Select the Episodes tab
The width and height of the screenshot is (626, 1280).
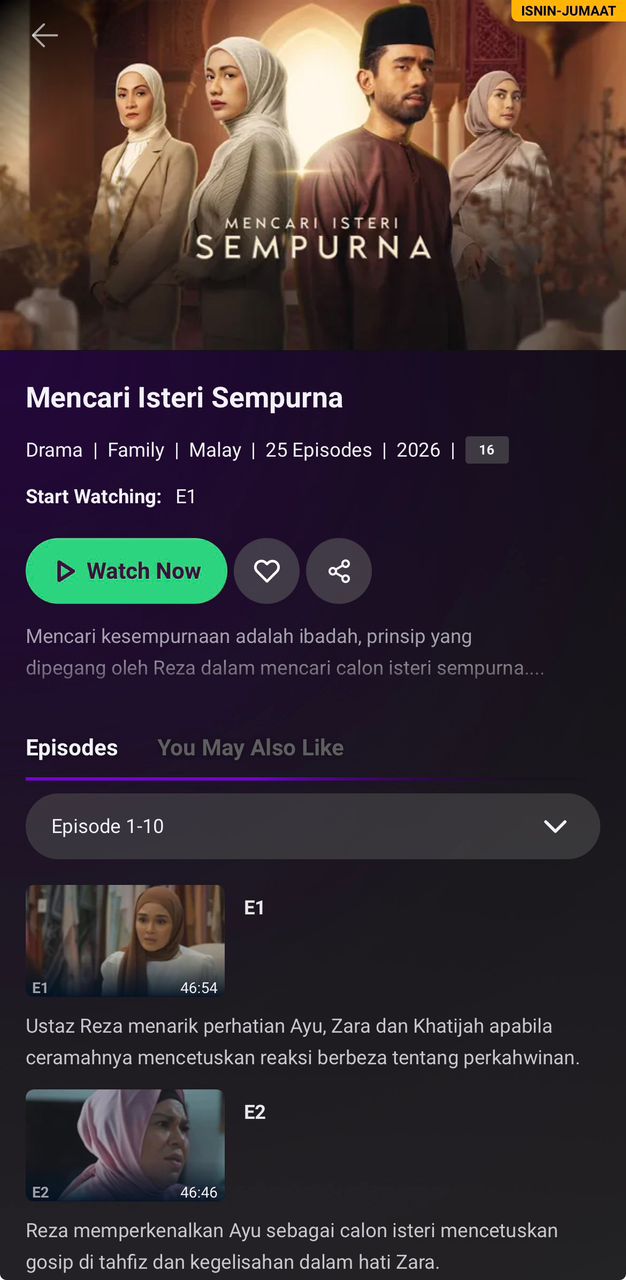click(x=72, y=748)
